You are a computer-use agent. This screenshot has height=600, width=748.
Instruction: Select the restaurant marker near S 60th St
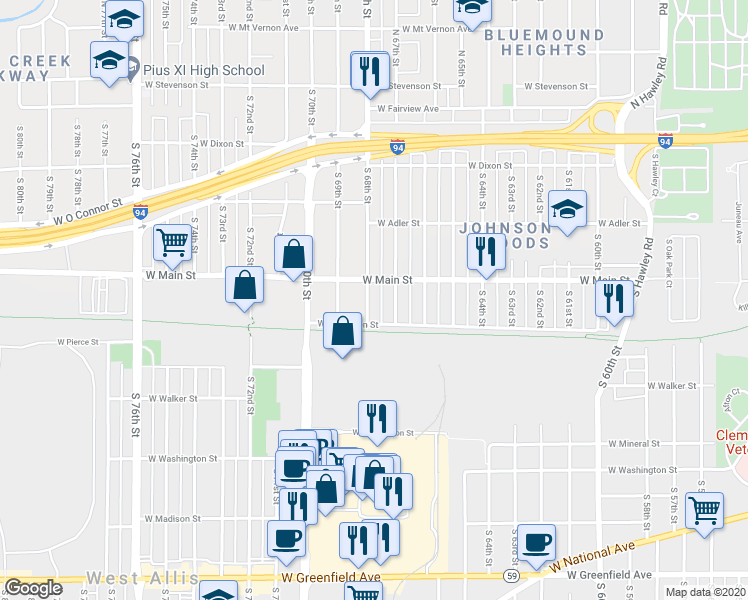pyautogui.click(x=614, y=301)
